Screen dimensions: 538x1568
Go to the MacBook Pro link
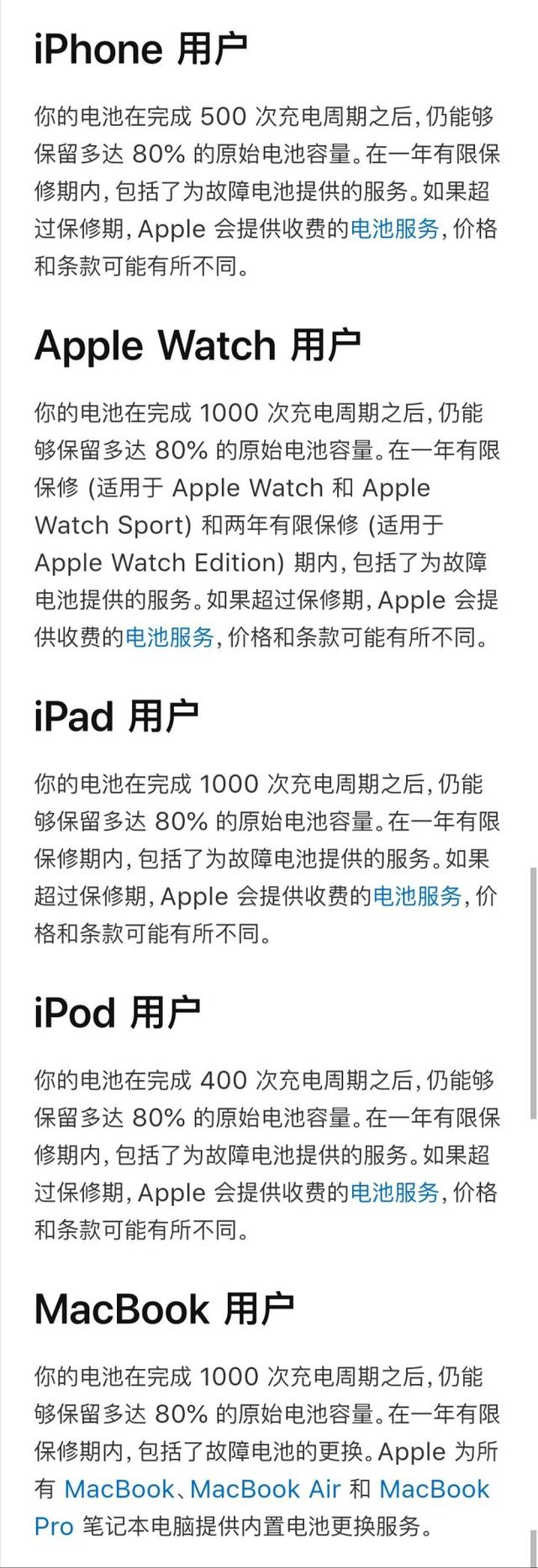[434, 1489]
